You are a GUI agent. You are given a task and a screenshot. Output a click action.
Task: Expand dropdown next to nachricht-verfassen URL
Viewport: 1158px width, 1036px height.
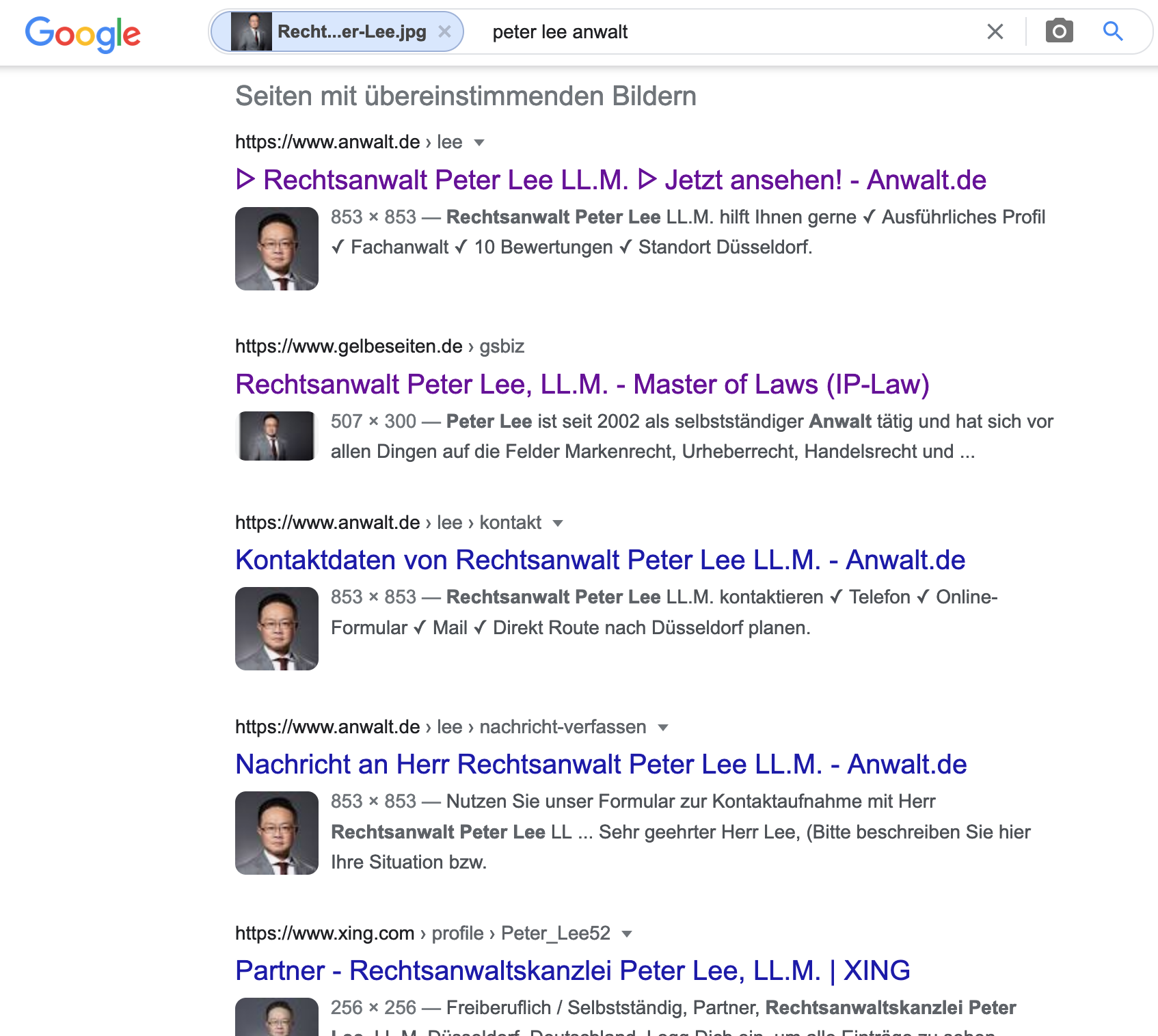(x=662, y=728)
